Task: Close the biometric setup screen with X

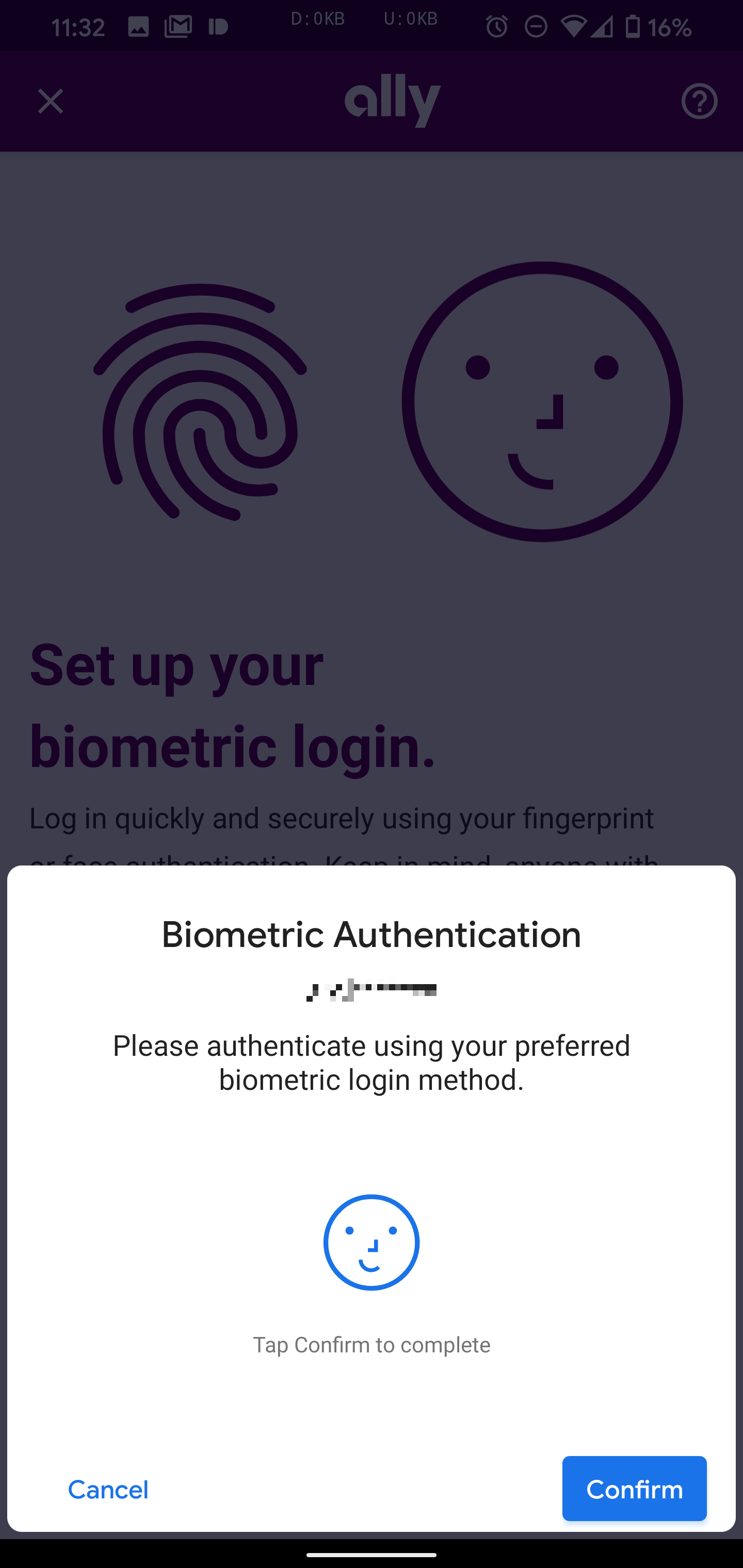Action: 51,101
